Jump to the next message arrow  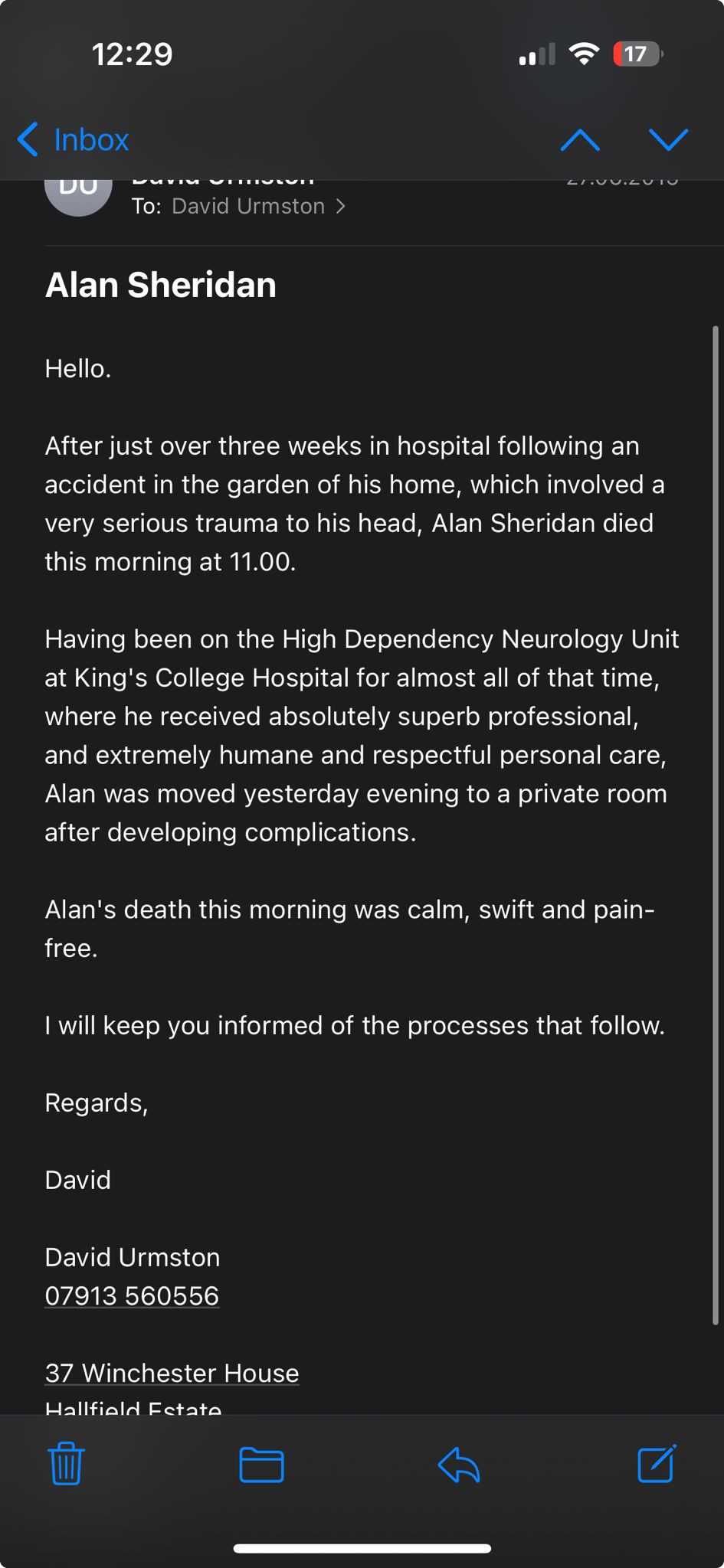coord(668,140)
